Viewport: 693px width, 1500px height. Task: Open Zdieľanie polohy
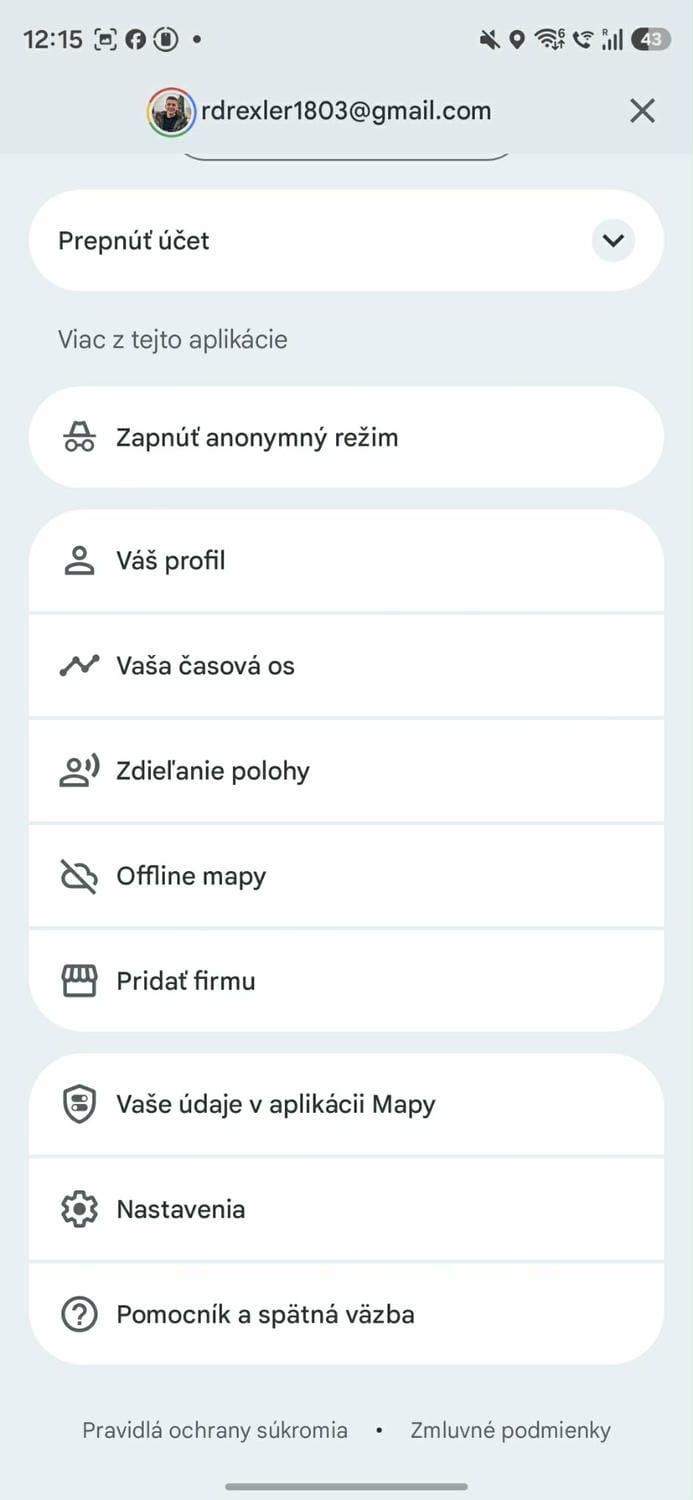click(x=346, y=771)
